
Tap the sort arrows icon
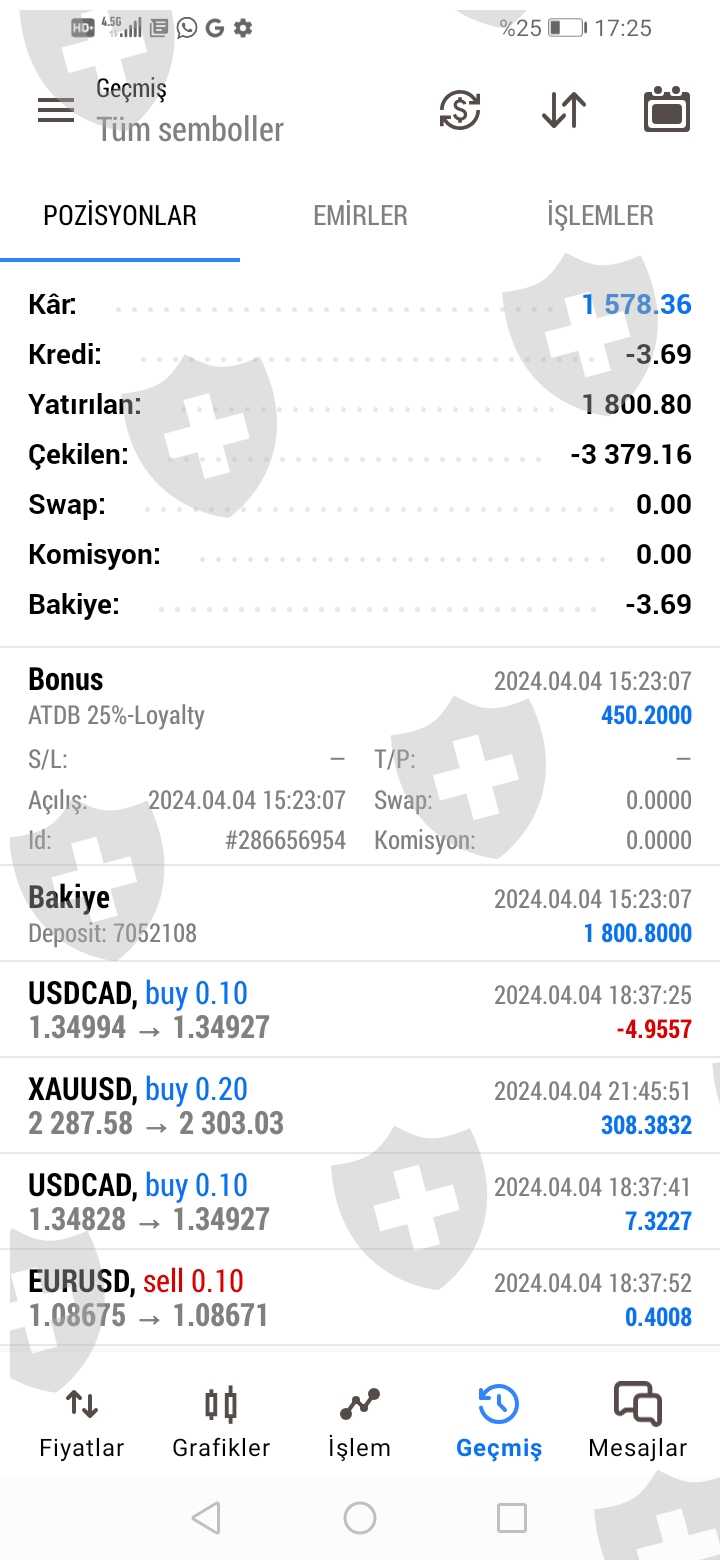click(x=564, y=110)
